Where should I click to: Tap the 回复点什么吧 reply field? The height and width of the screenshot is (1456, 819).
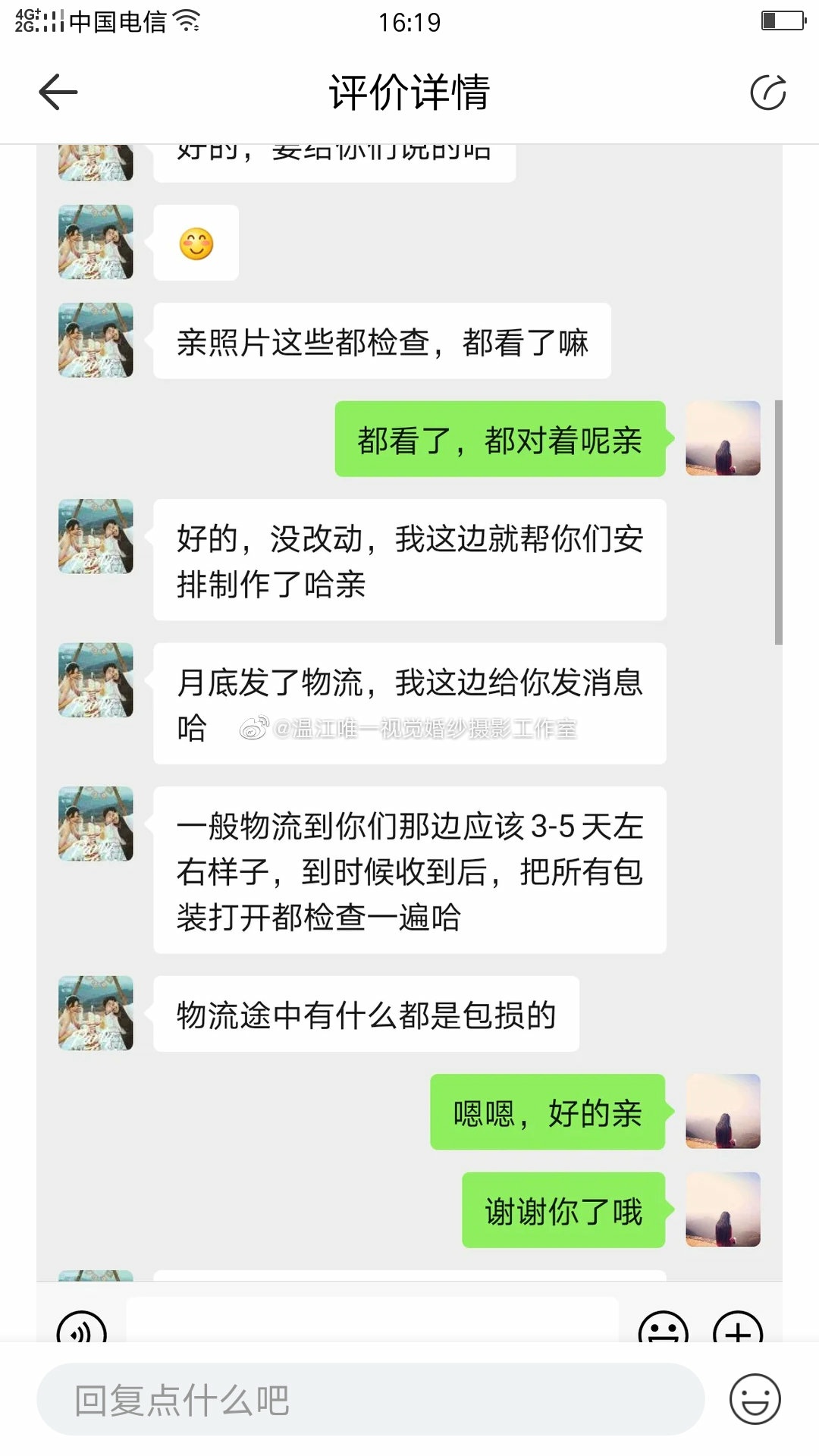[x=371, y=1399]
